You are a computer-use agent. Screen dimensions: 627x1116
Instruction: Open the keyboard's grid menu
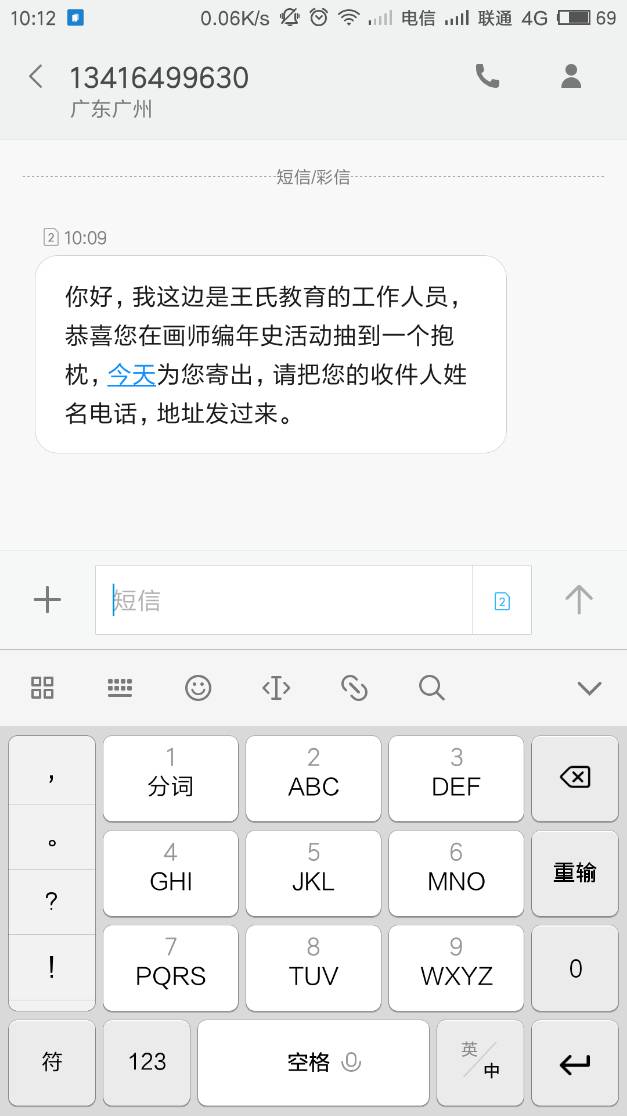42,687
